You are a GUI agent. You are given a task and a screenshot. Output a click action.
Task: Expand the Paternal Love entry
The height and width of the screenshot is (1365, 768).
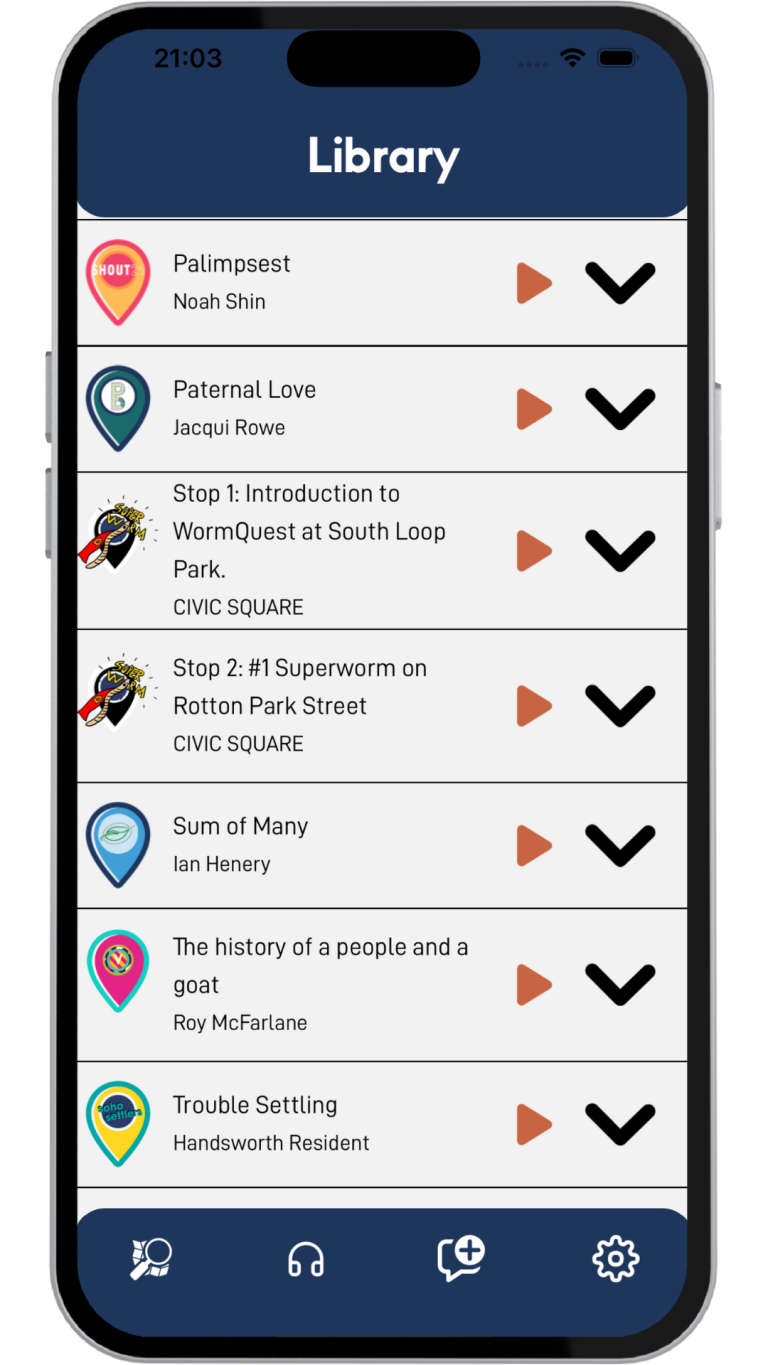620,409
